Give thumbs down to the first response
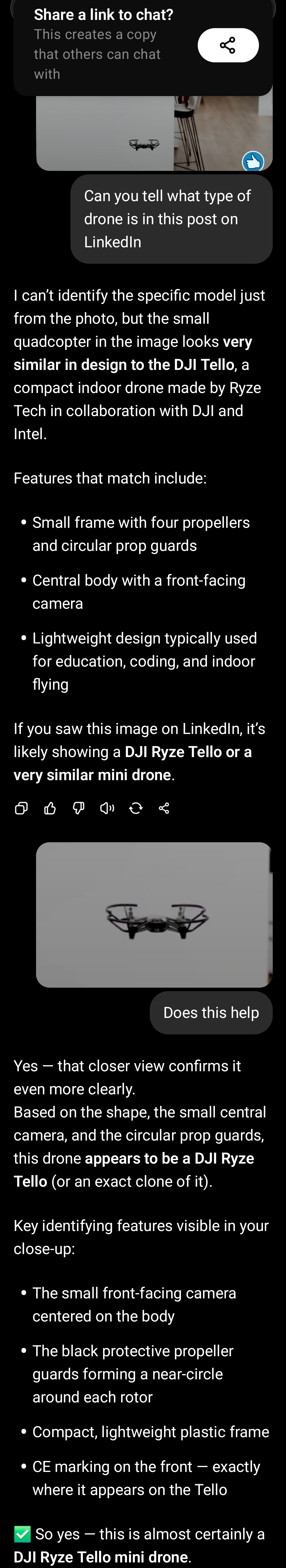 pos(78,808)
